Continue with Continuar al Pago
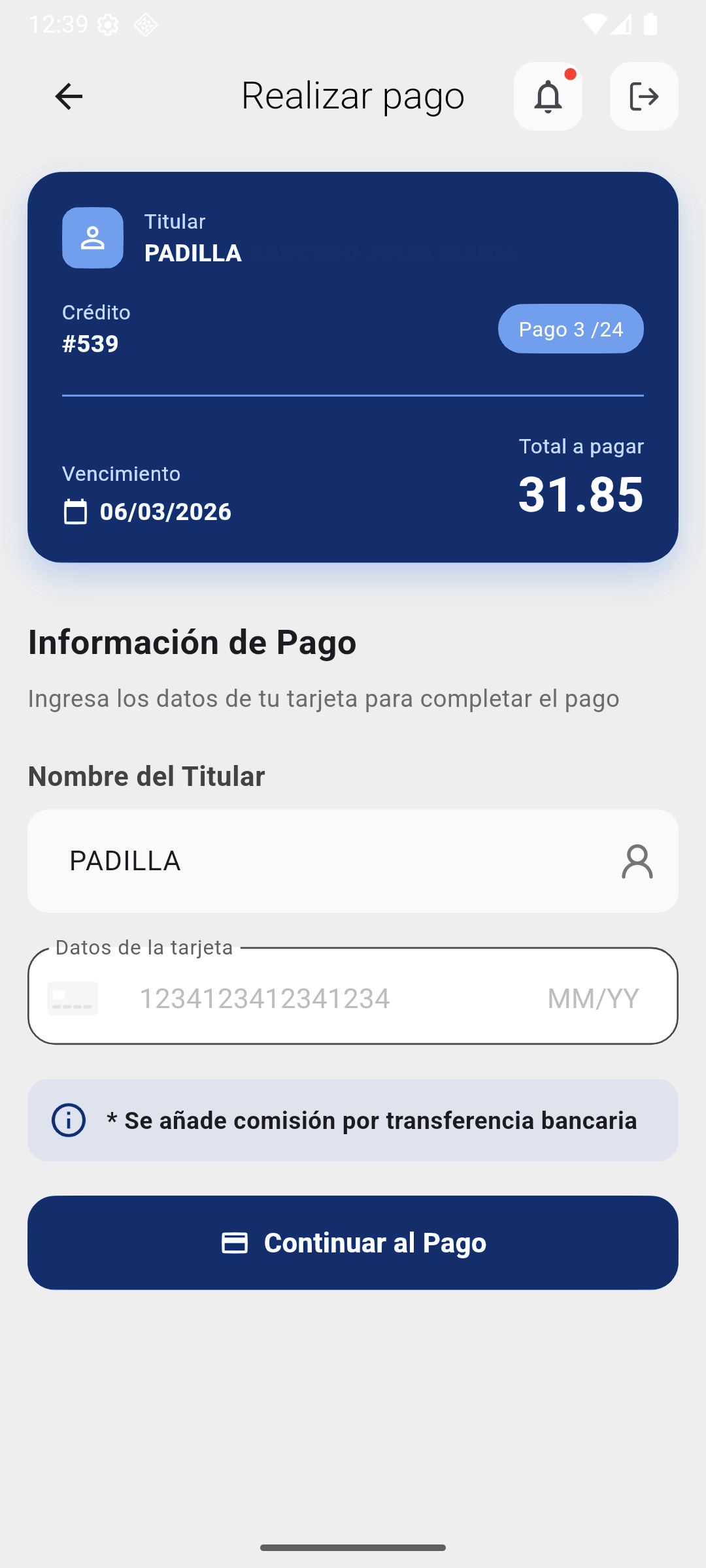This screenshot has width=706, height=1568. pyautogui.click(x=353, y=1243)
